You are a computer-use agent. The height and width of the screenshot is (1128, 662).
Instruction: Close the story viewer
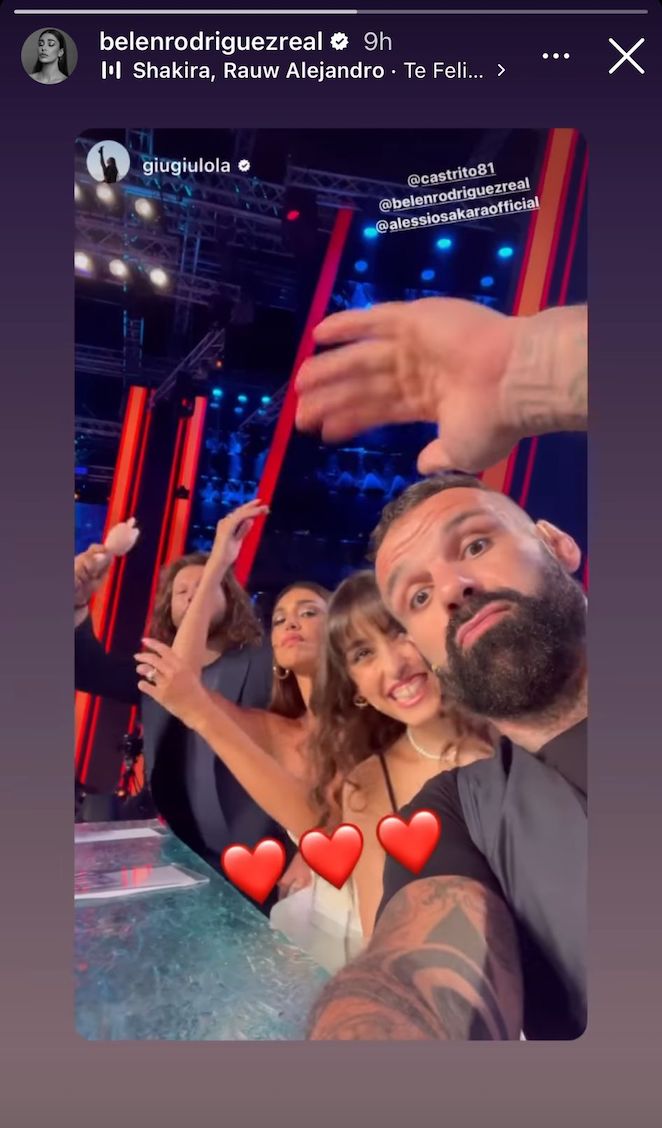click(626, 56)
